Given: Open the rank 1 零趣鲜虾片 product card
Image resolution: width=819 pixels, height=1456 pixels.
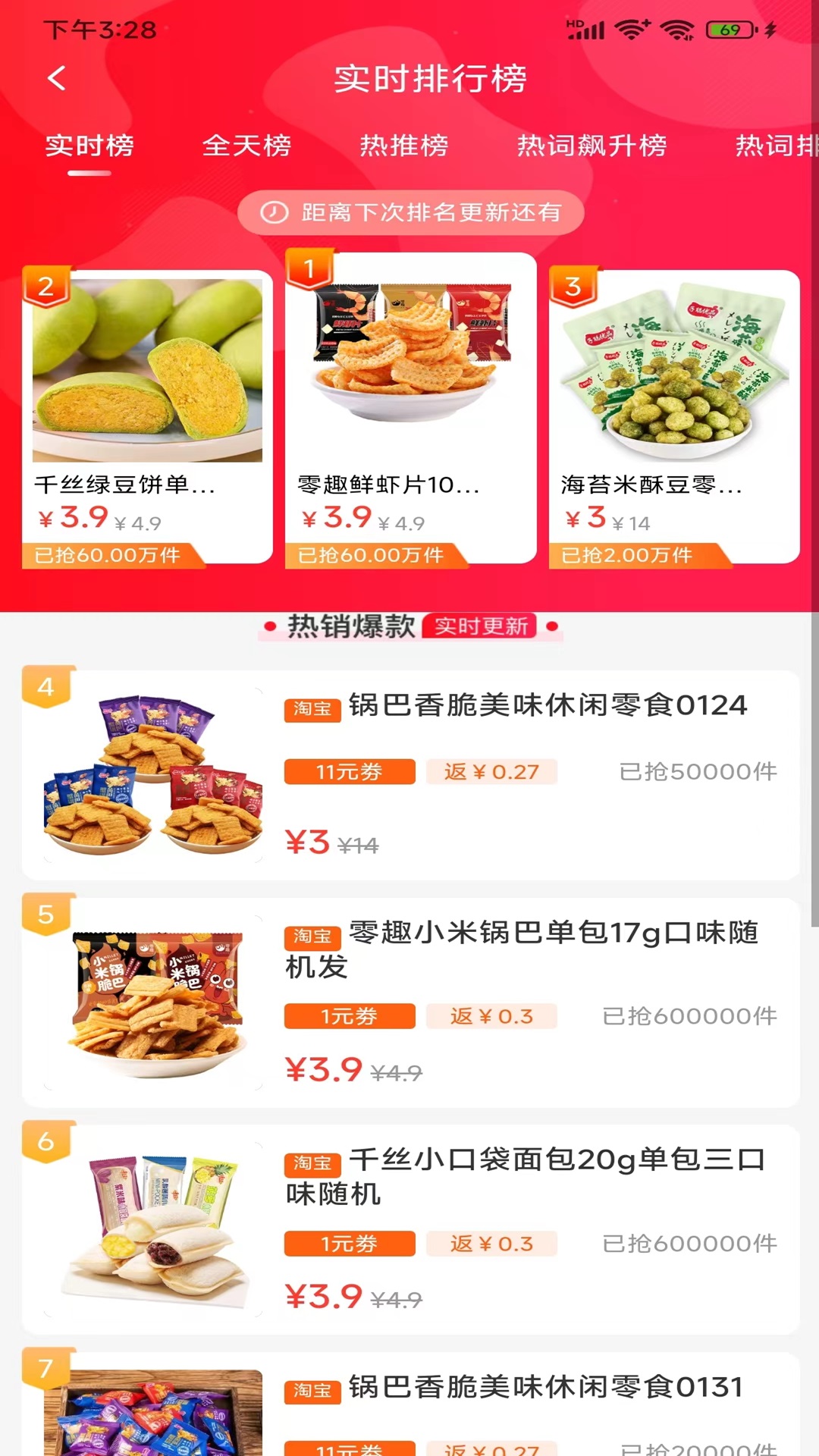Looking at the screenshot, I should tap(410, 408).
